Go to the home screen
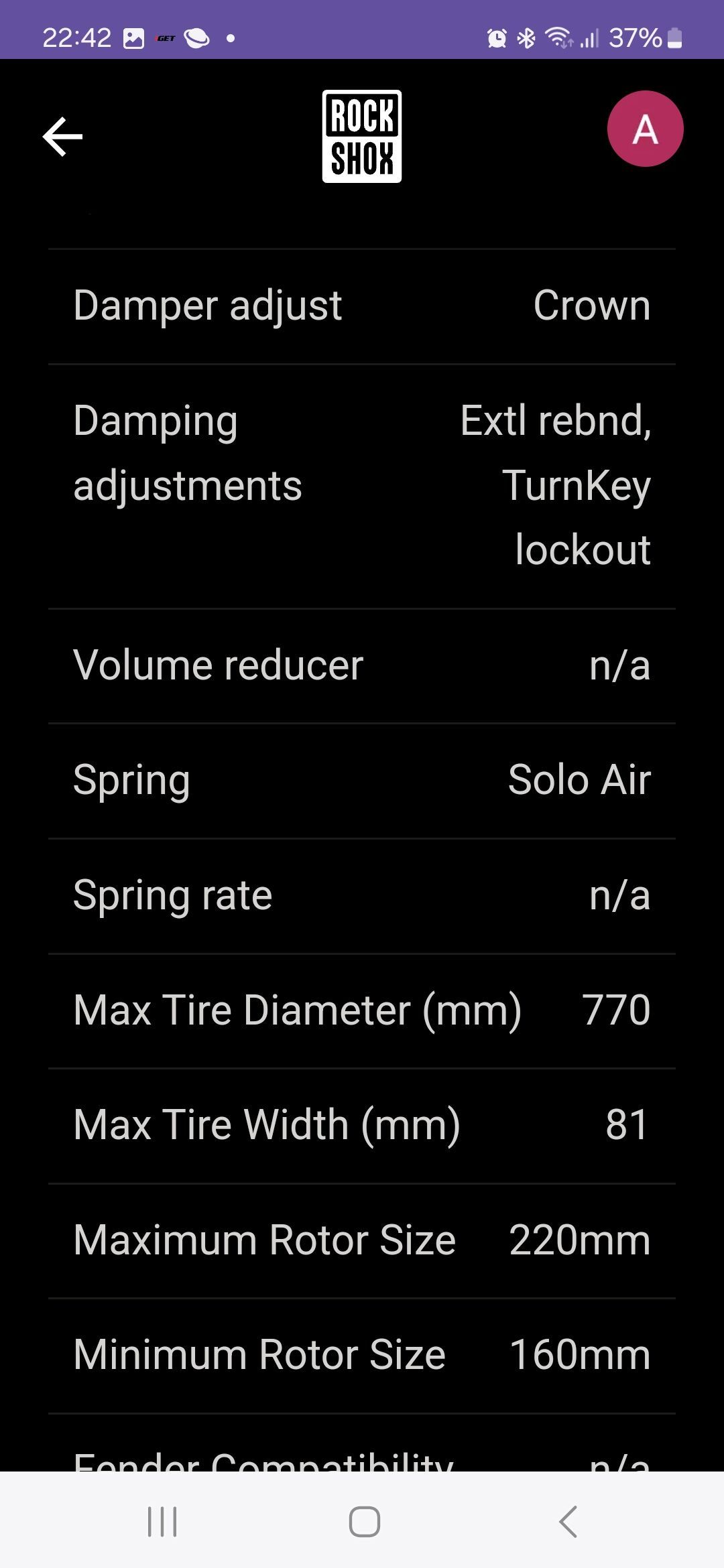Image resolution: width=724 pixels, height=1568 pixels. [364, 1521]
